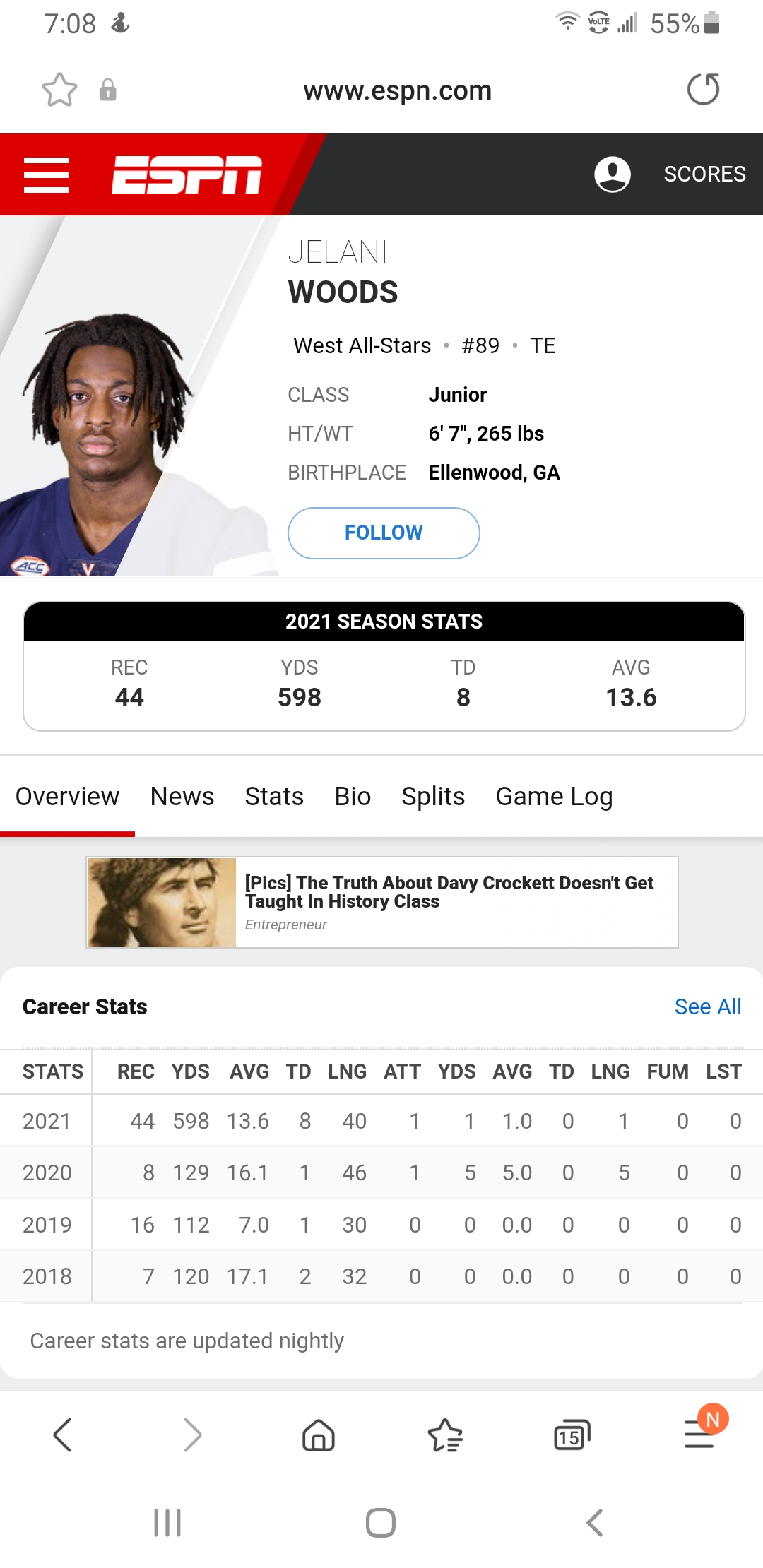Reload the ESPN page
763x1568 pixels.
coord(703,90)
